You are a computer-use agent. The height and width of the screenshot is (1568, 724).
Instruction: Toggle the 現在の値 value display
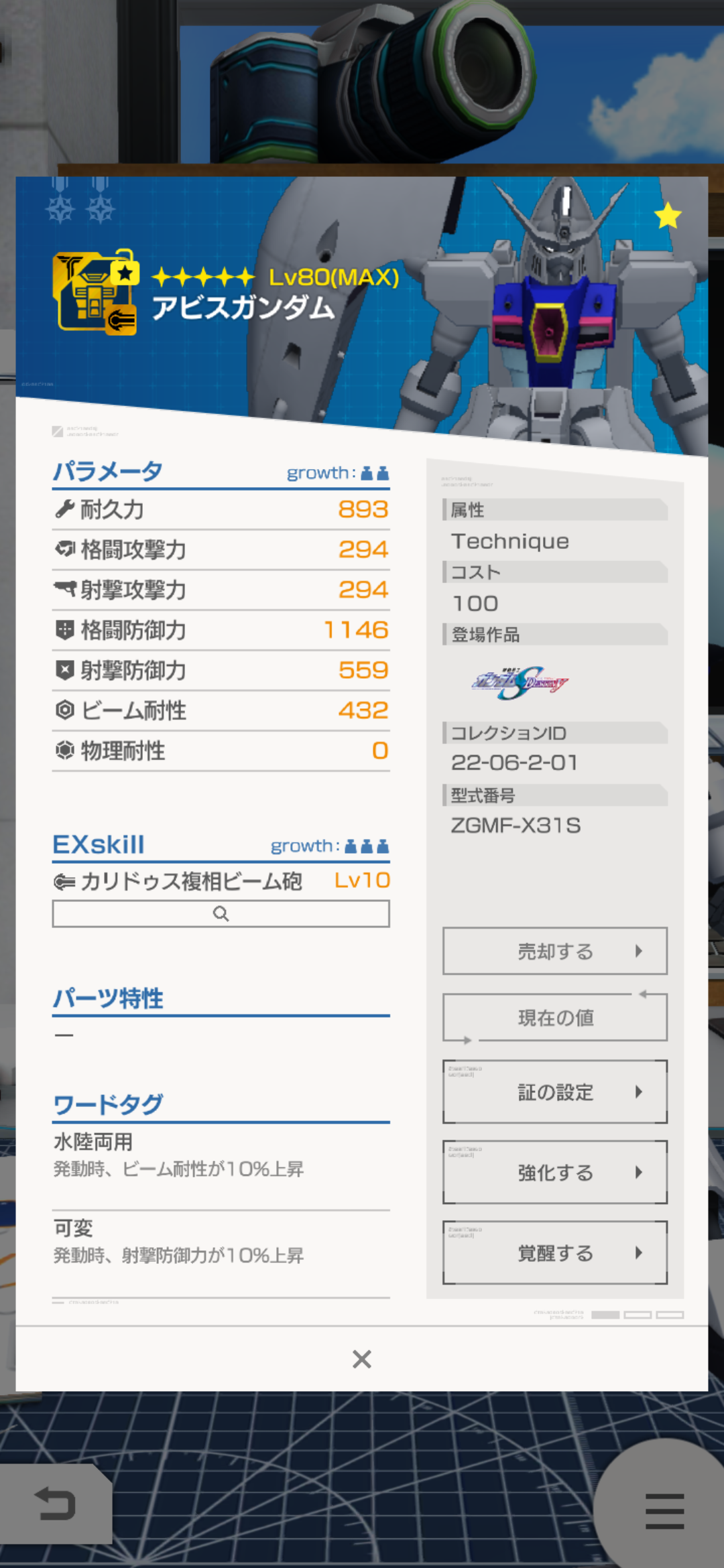[x=554, y=1018]
